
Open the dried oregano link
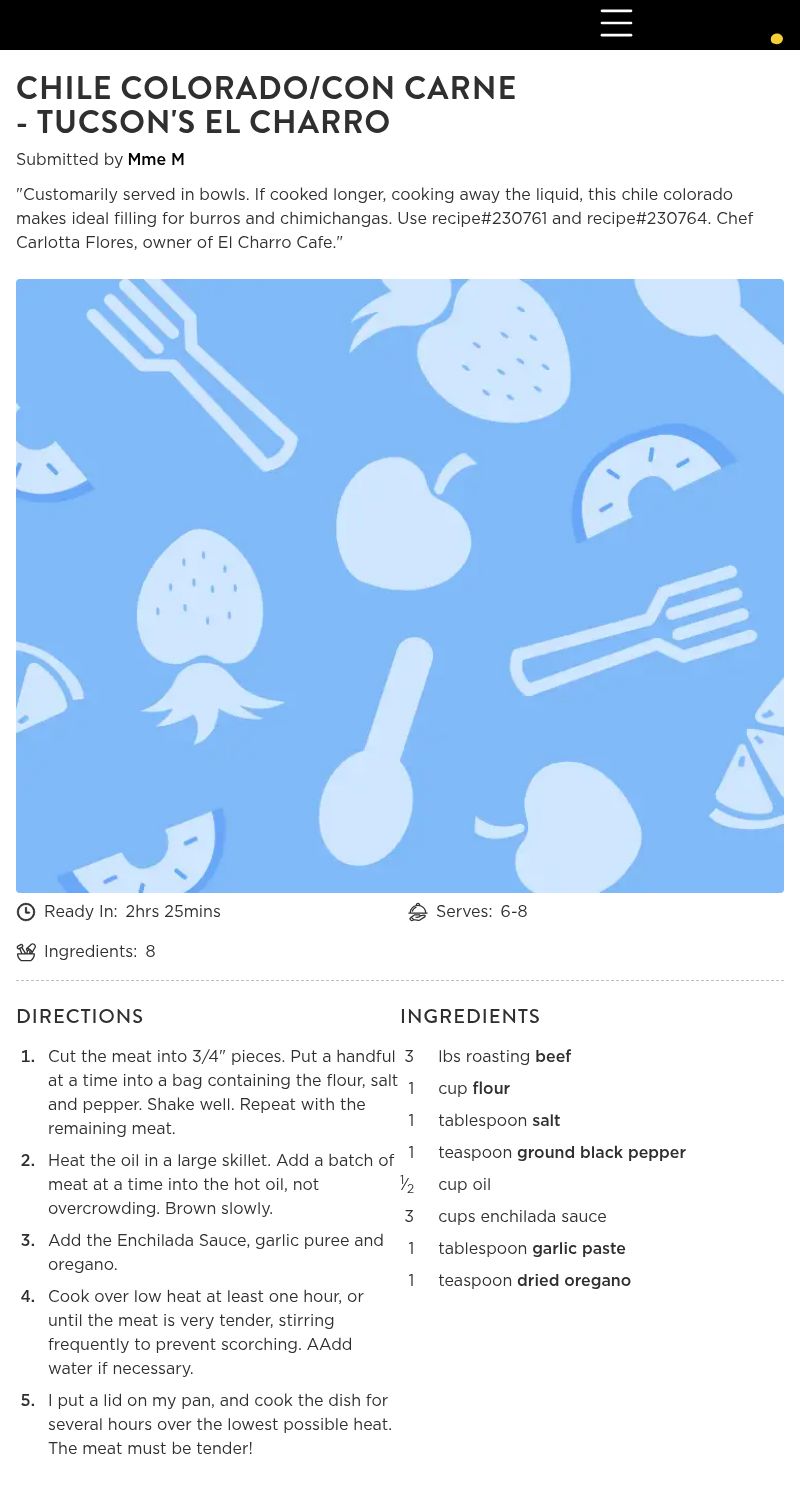pos(574,1281)
